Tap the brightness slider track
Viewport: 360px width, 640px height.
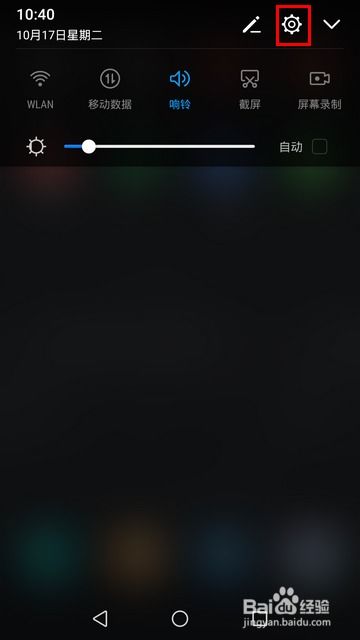pos(159,147)
